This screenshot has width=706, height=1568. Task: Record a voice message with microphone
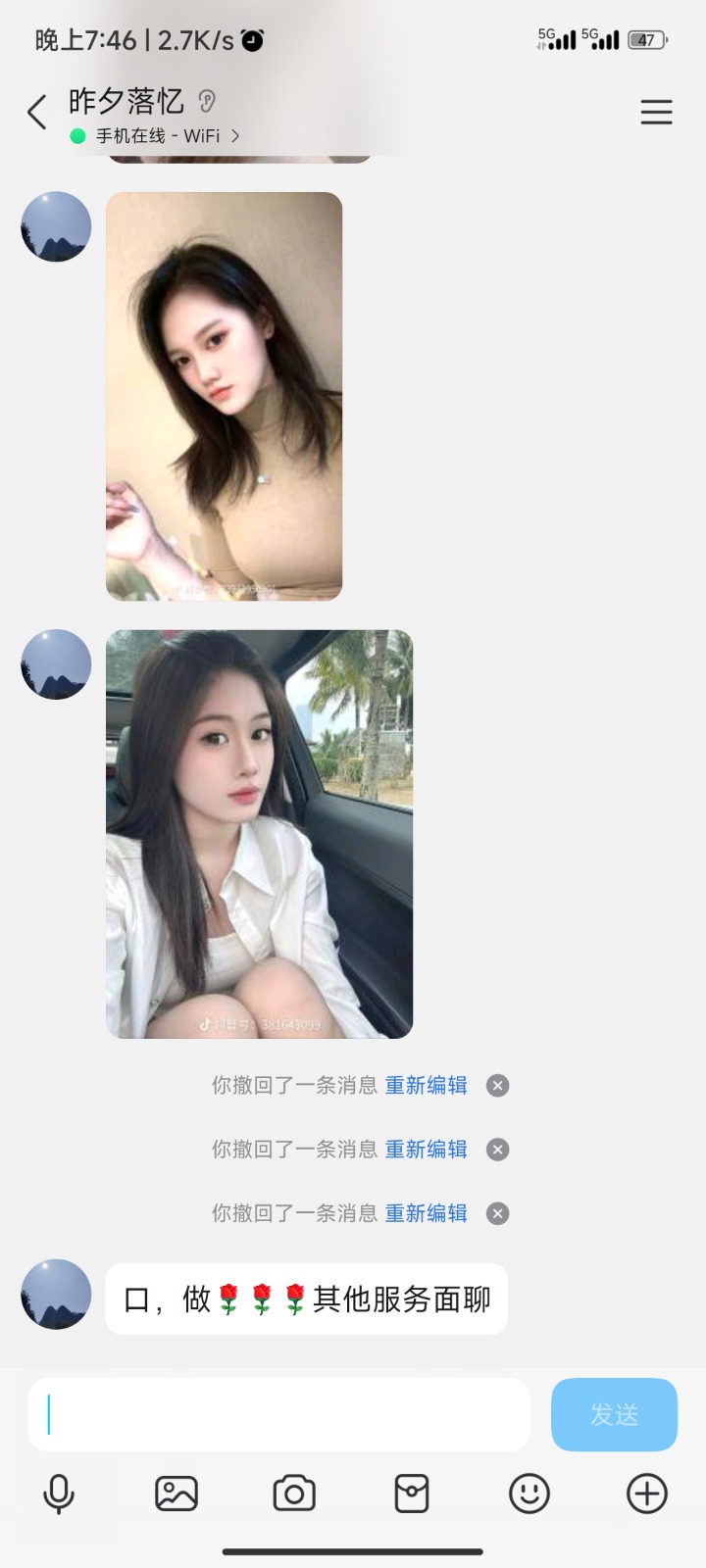coord(59,1494)
